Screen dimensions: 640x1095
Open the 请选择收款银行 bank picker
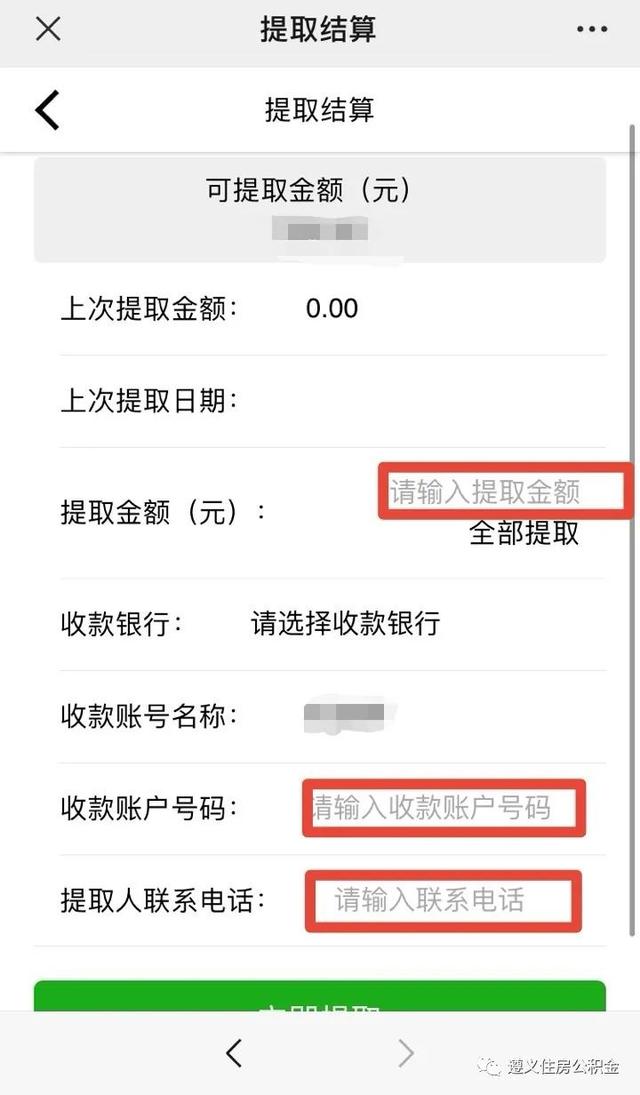pos(346,623)
